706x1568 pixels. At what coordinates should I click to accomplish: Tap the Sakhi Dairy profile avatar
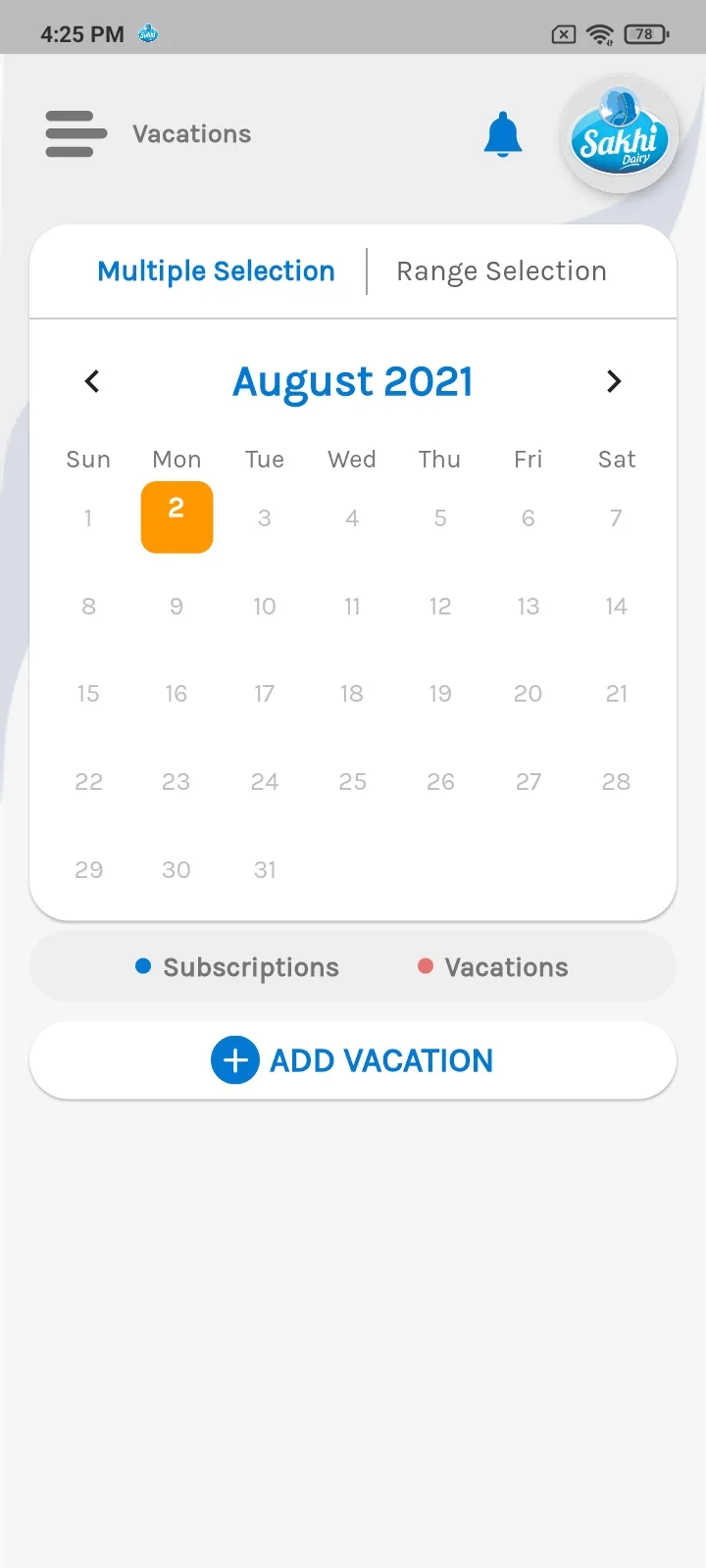[619, 134]
